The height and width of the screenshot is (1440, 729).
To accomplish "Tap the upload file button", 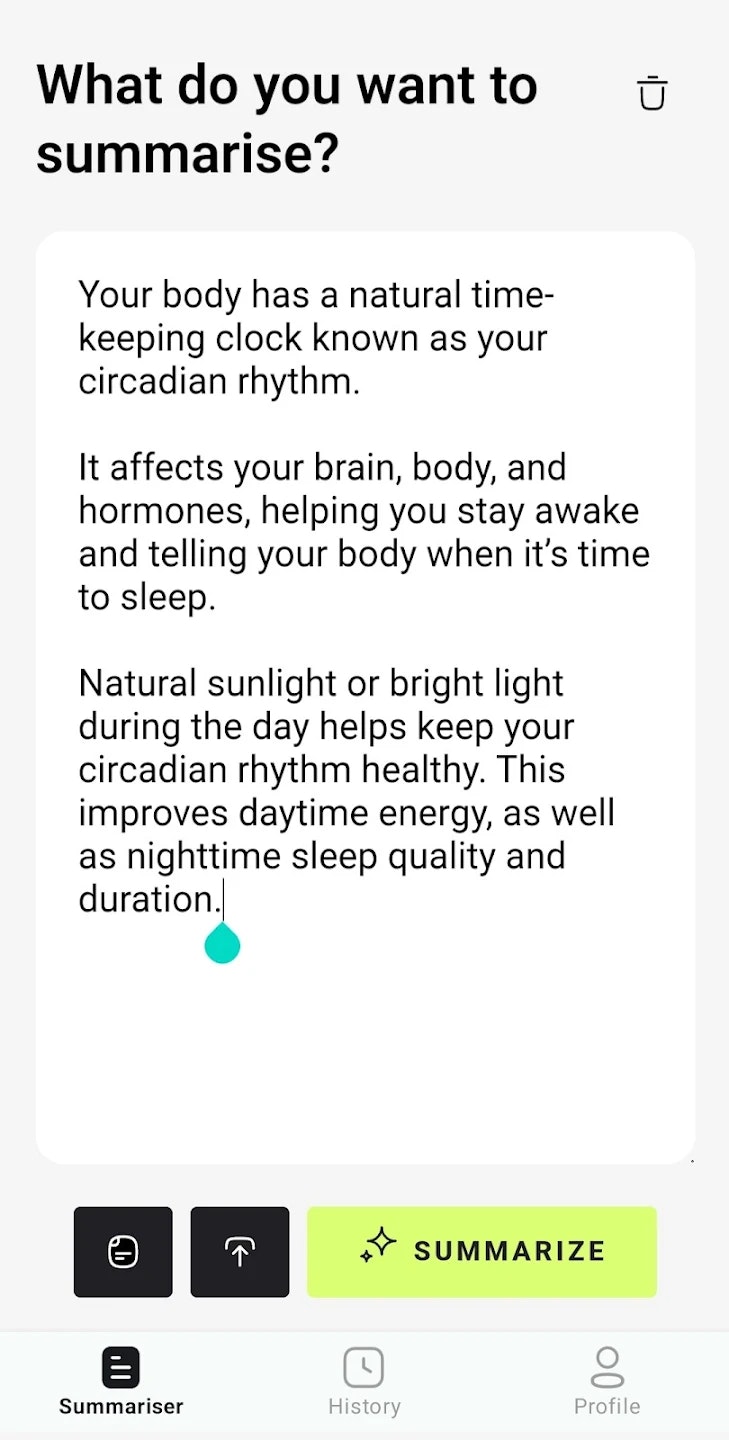I will (240, 1252).
